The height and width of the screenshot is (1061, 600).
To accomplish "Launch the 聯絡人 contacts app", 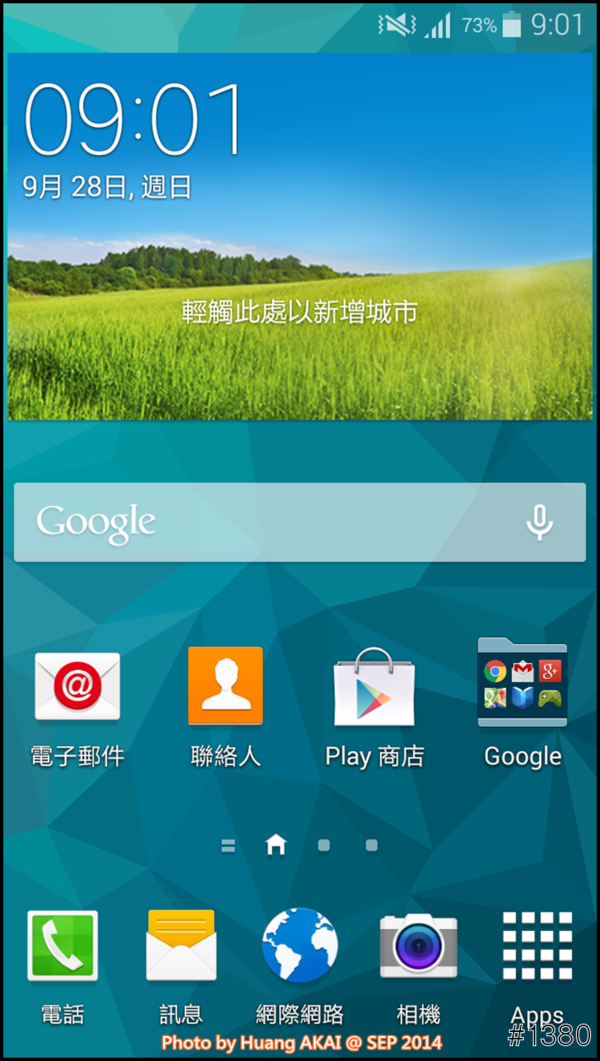I will [x=226, y=688].
